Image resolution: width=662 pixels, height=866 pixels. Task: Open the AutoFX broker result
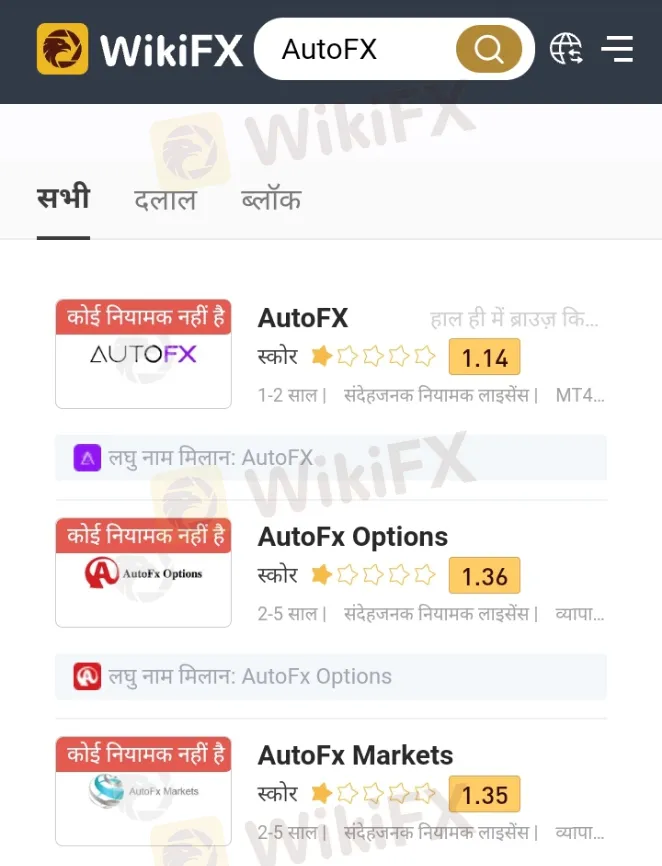pyautogui.click(x=303, y=319)
